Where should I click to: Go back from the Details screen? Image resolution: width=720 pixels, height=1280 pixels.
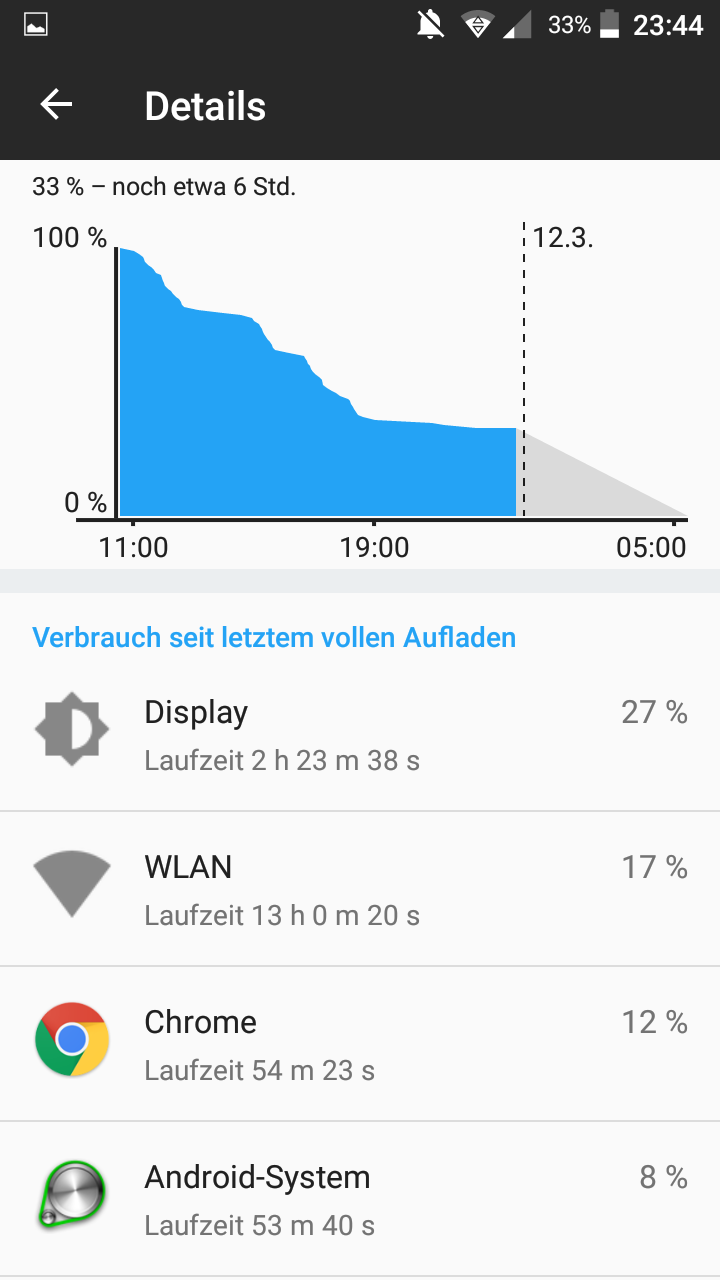56,105
